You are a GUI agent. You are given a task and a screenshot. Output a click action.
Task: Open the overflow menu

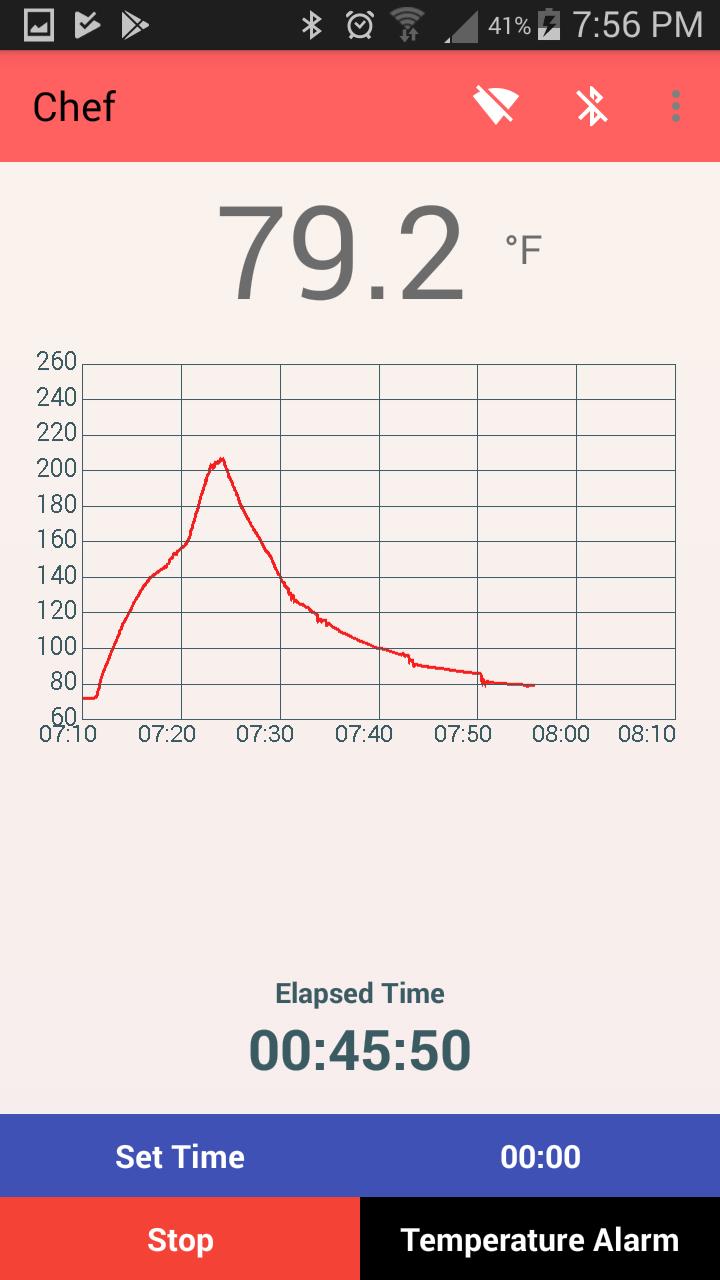click(676, 106)
